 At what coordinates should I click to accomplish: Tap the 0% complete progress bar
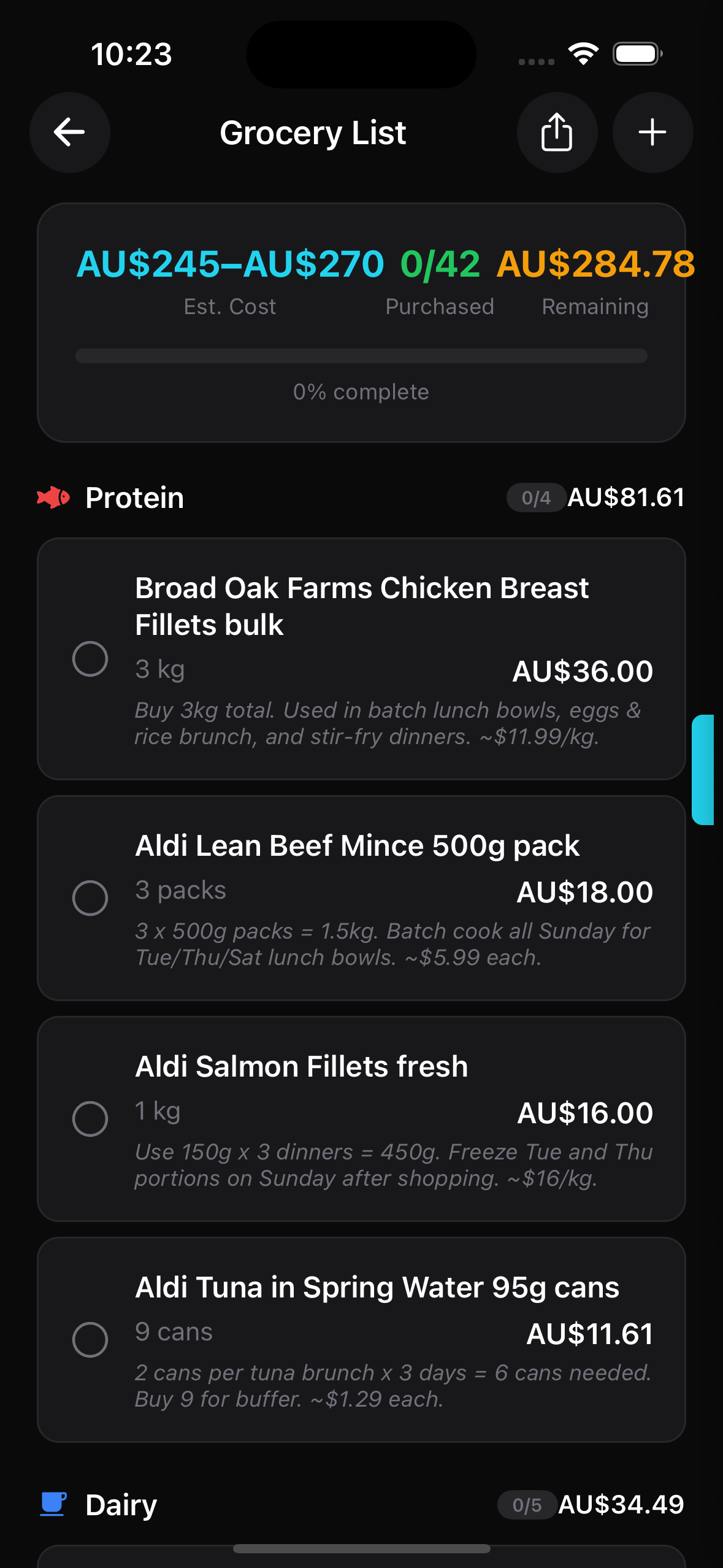coord(361,355)
